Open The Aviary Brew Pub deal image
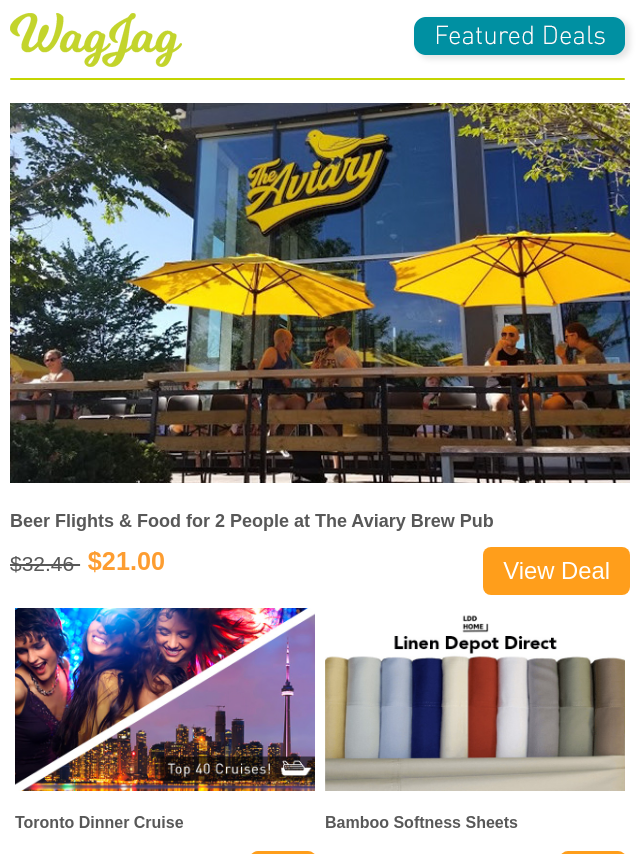 tap(320, 292)
